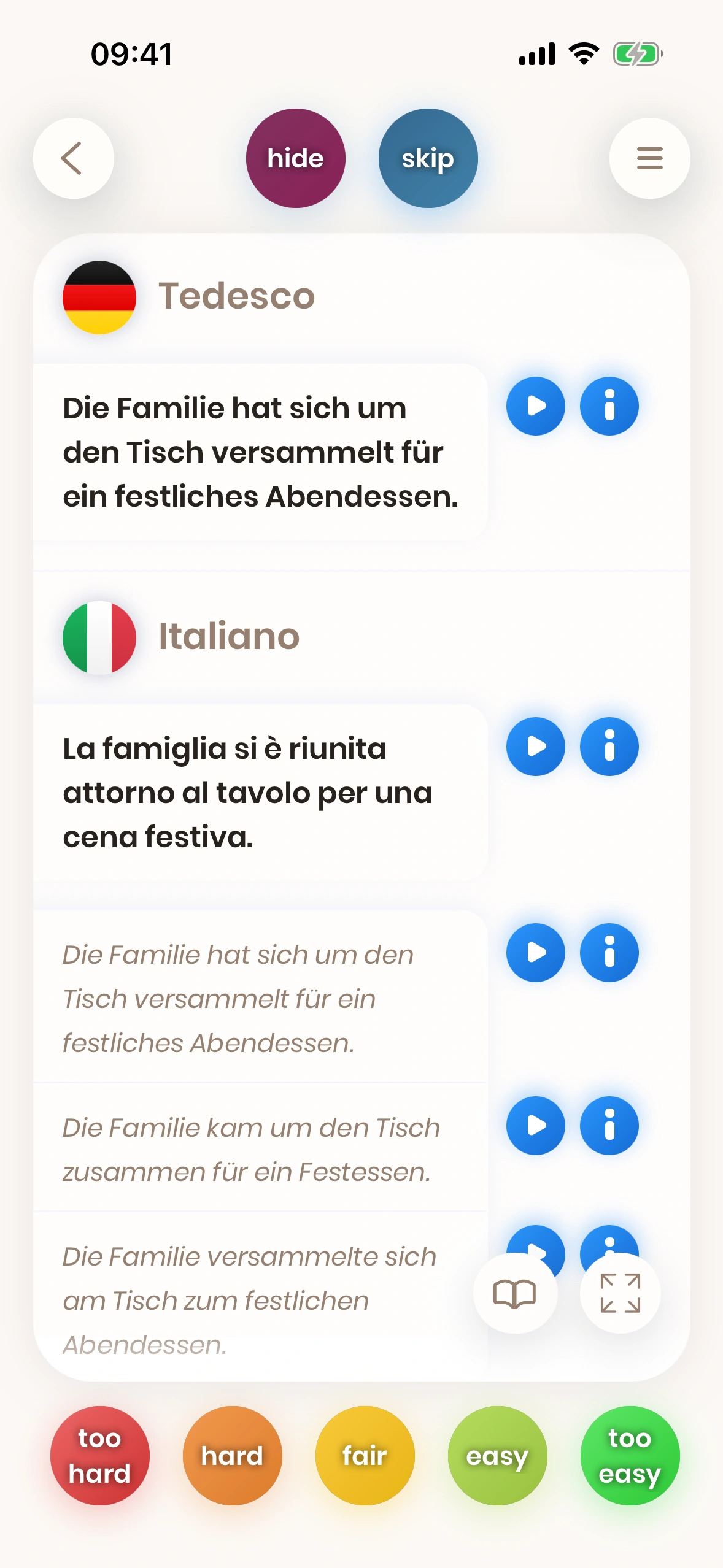Select the too easy rating

630,1455
